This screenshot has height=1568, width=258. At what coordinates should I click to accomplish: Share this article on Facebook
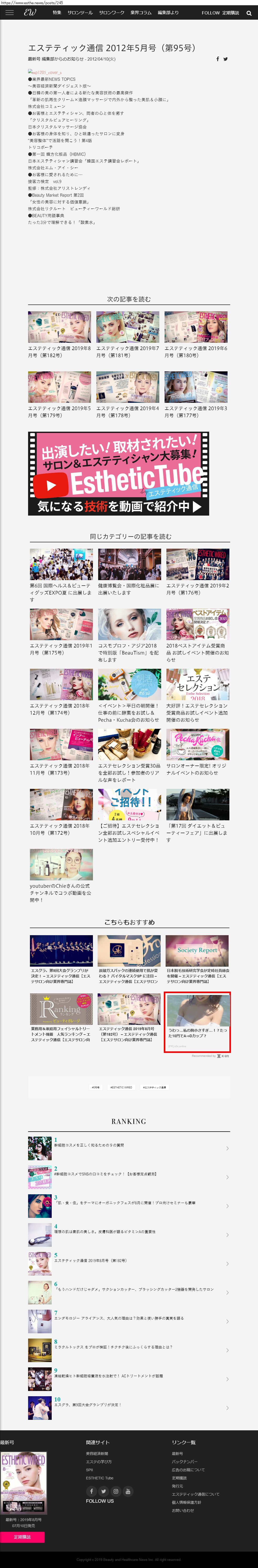(x=218, y=59)
